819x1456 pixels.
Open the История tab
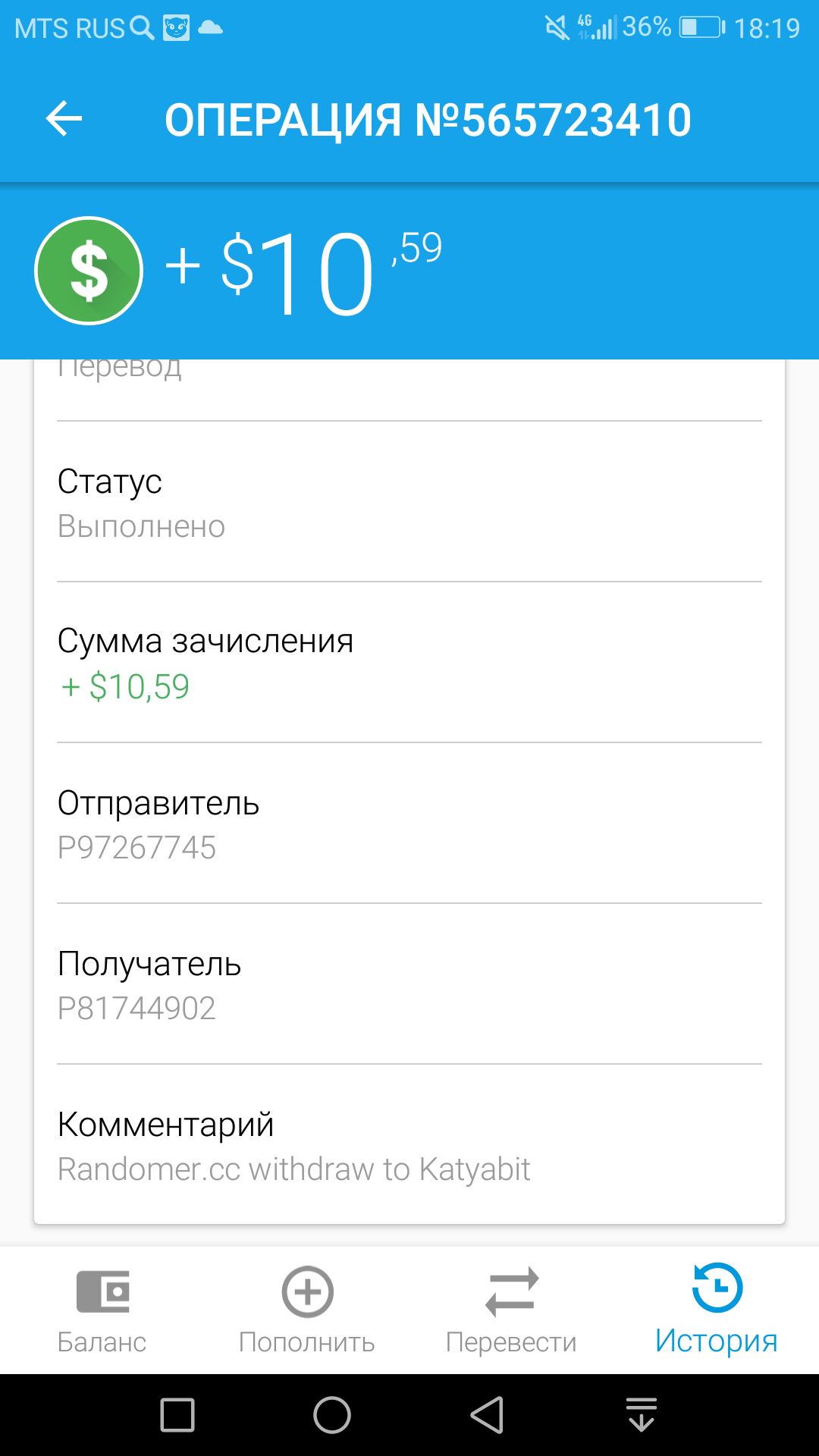[717, 1310]
